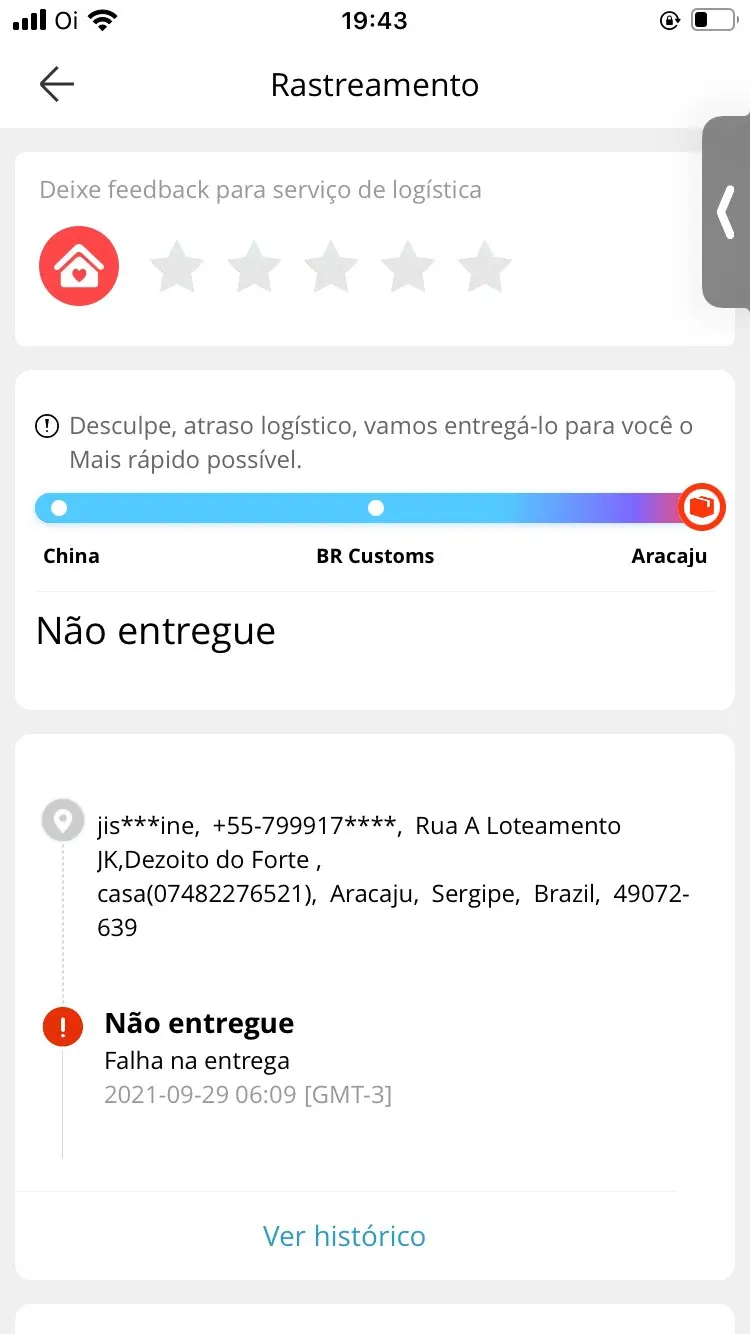750x1334 pixels.
Task: Rate logistics service five stars
Action: click(x=485, y=267)
